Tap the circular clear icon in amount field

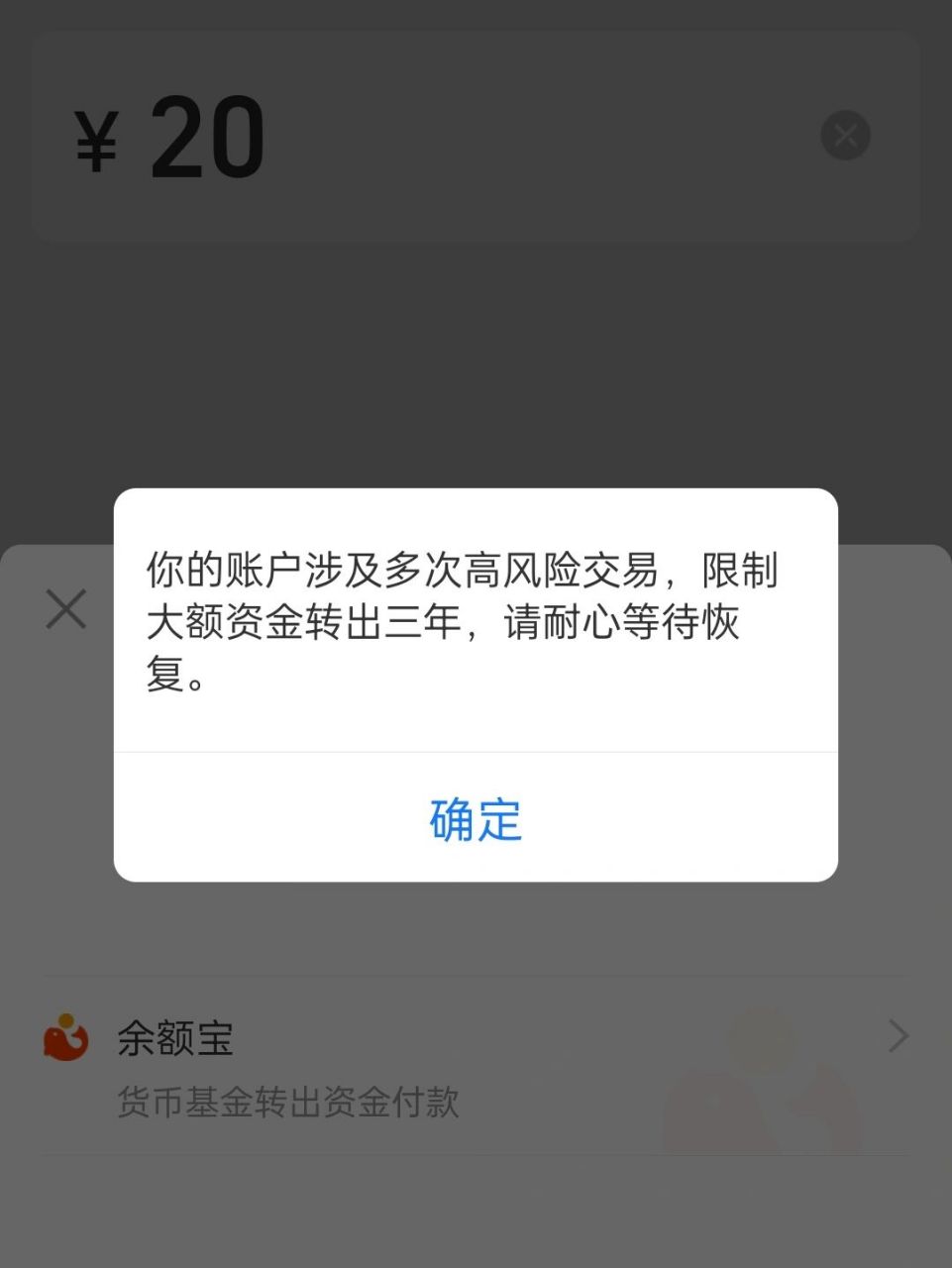[x=845, y=136]
